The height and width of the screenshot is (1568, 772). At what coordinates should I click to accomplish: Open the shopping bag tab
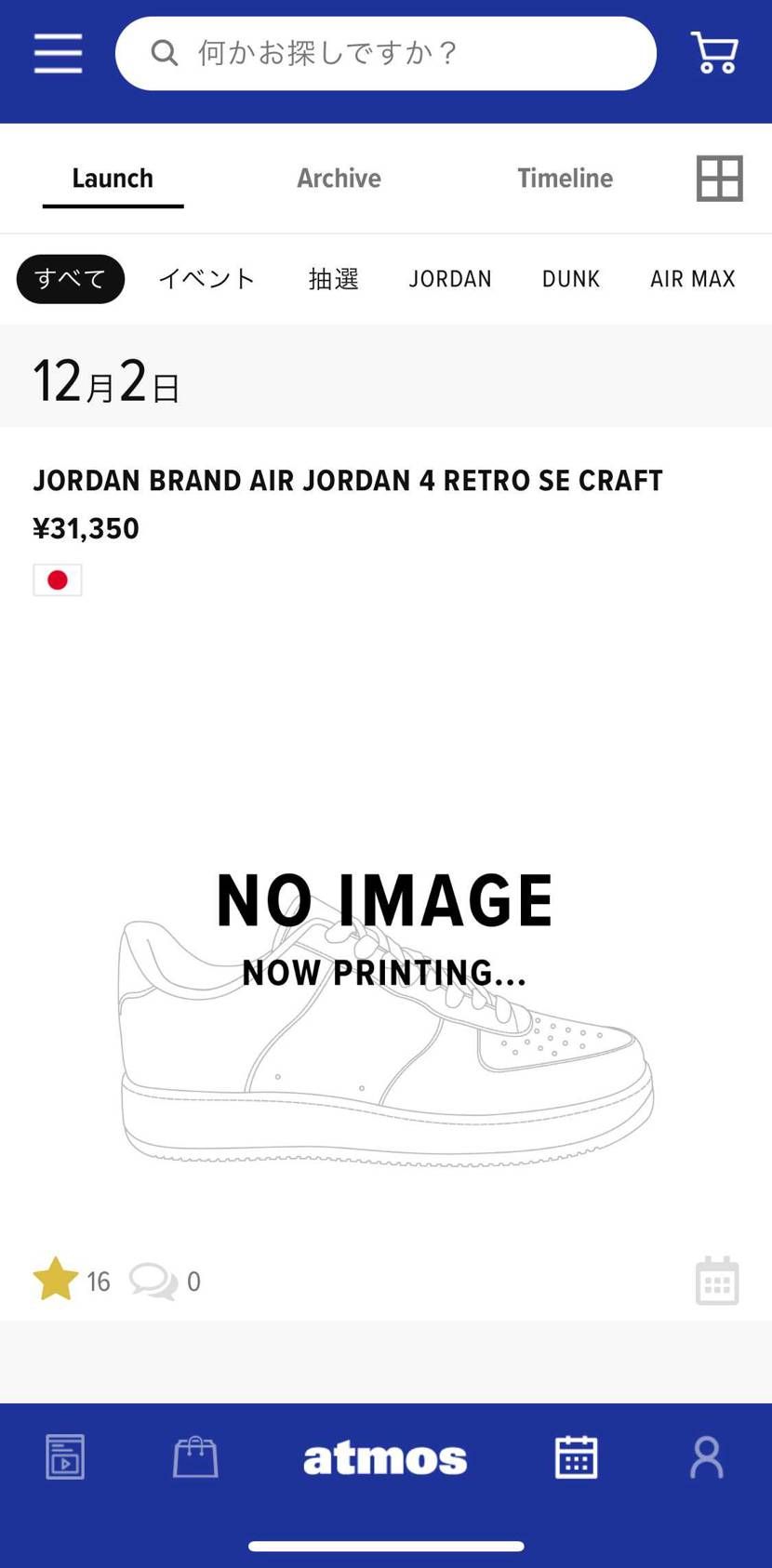pyautogui.click(x=195, y=1457)
